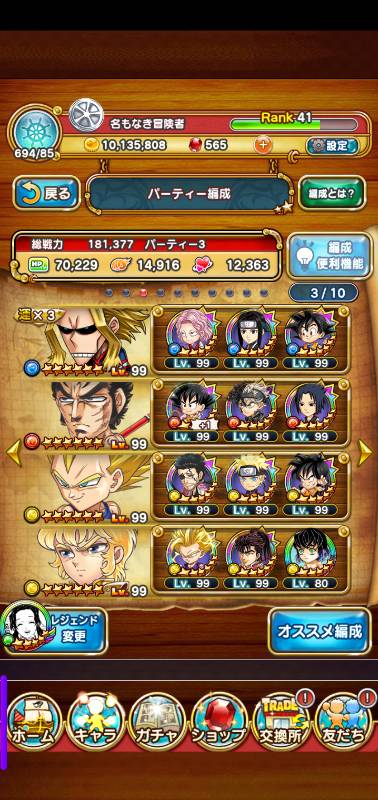Go to ホーム home tab
The image size is (378, 800).
tap(32, 720)
